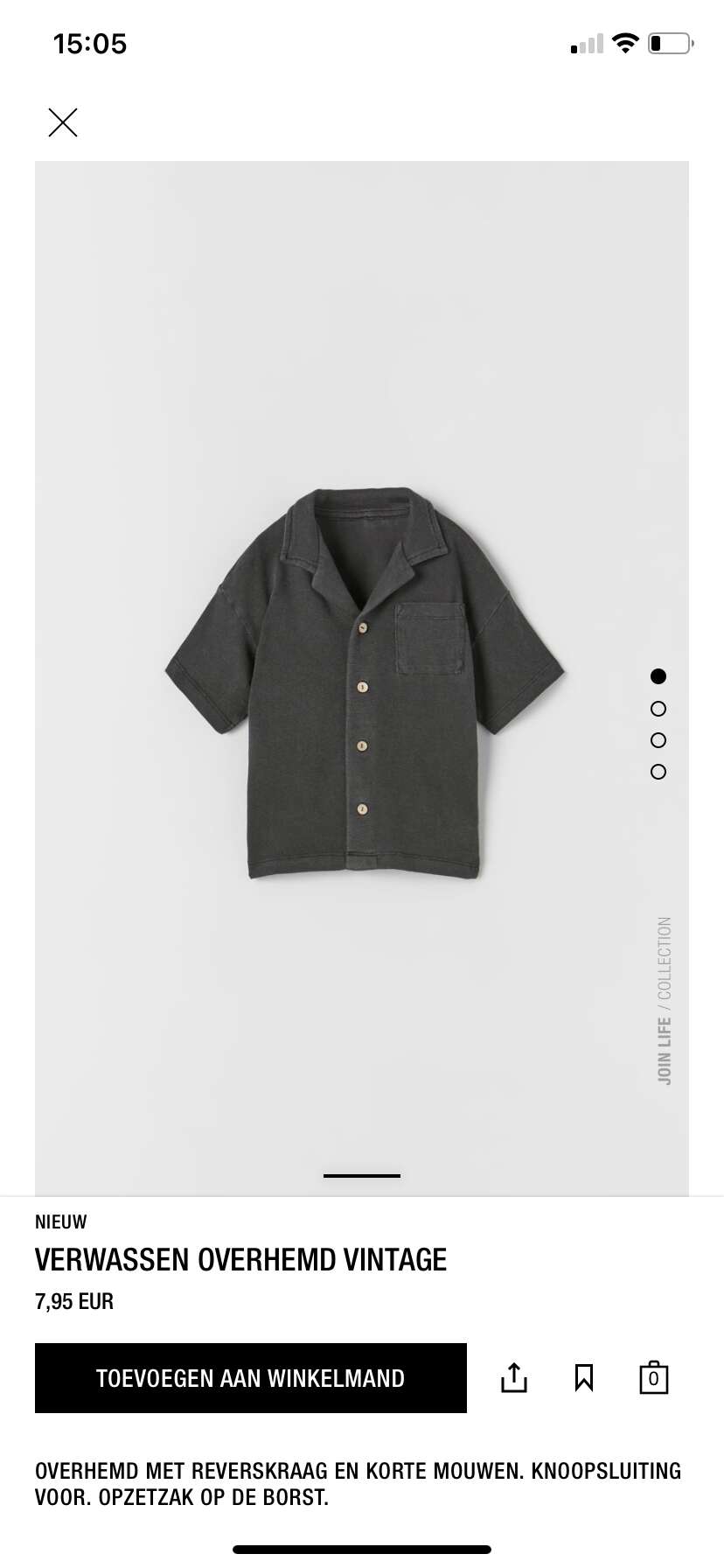The height and width of the screenshot is (1568, 724).
Task: Open the shirt product photo
Action: [364, 682]
